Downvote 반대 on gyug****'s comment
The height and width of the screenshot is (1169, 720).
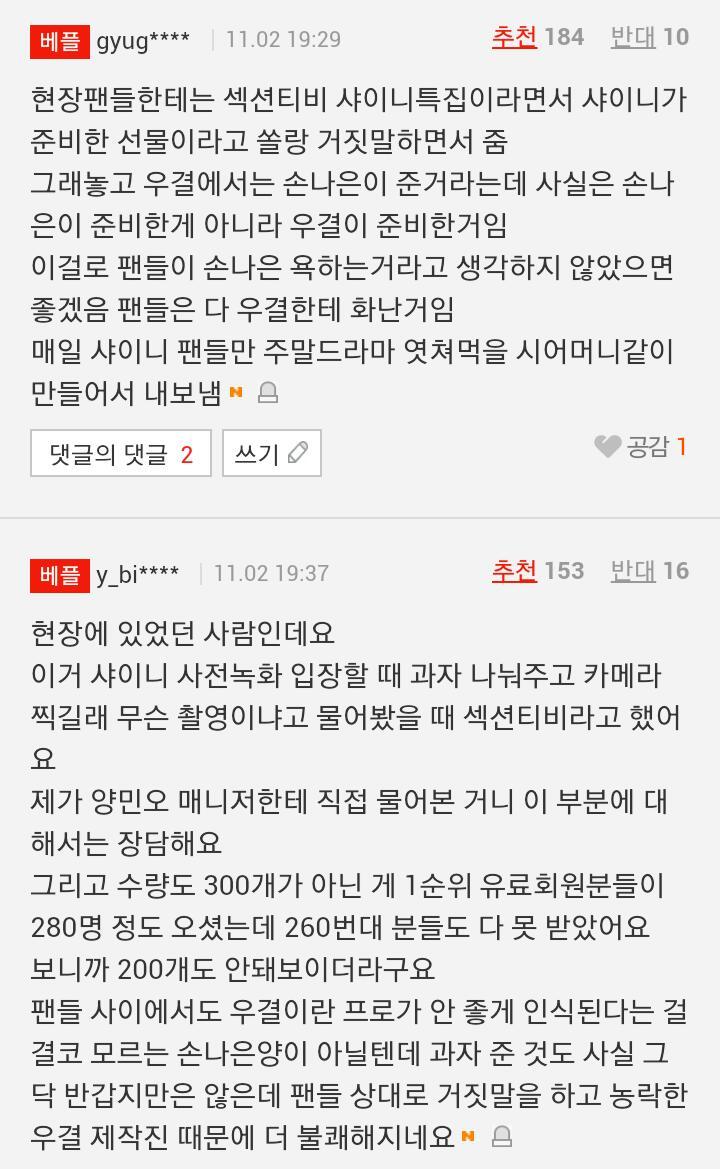(649, 37)
